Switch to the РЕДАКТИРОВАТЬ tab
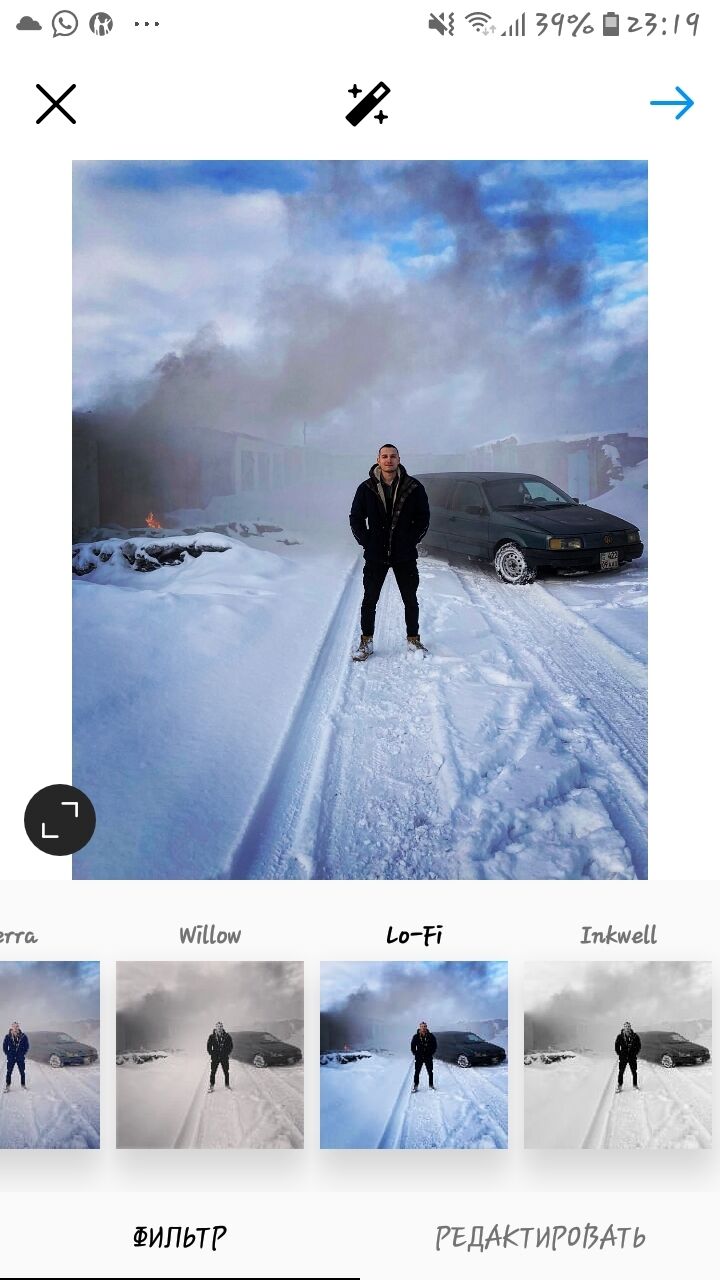Screen dimensions: 720x1280 [x=540, y=1238]
